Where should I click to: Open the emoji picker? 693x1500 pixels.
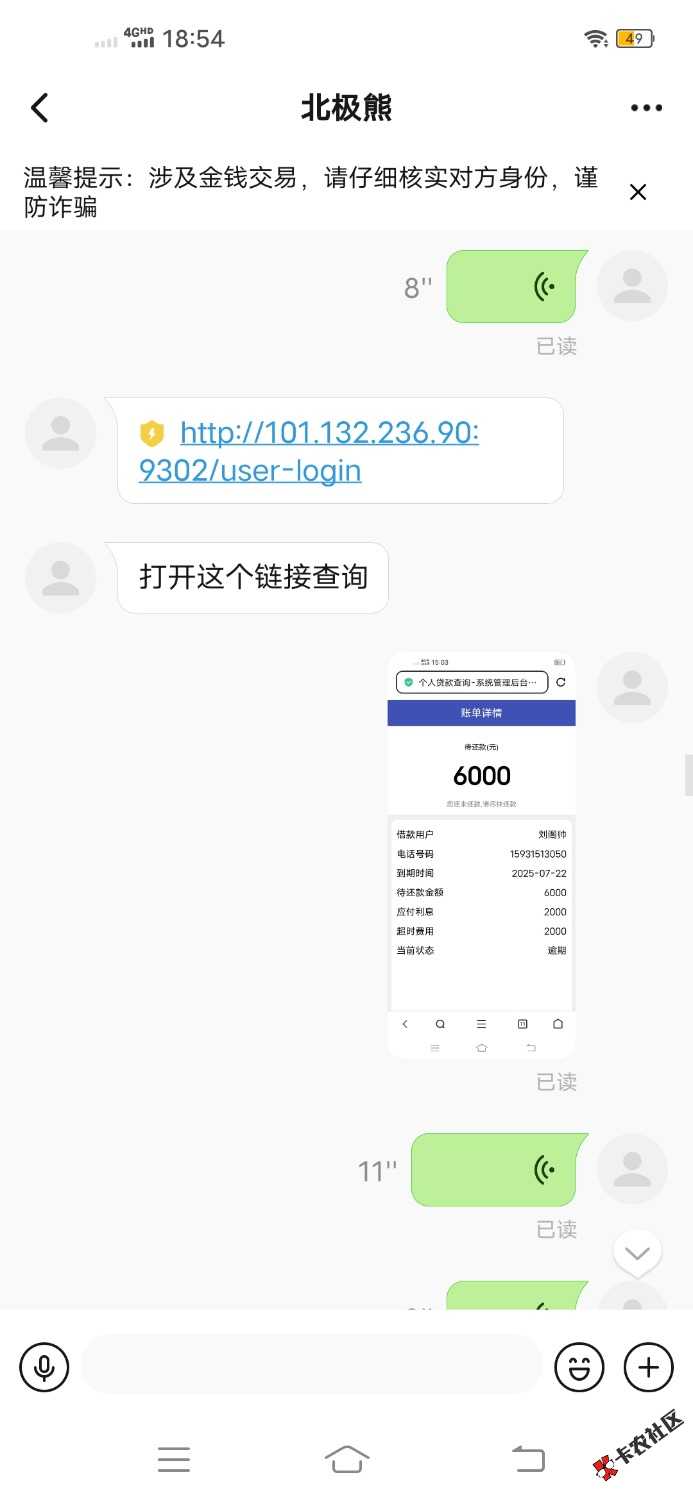[580, 1366]
